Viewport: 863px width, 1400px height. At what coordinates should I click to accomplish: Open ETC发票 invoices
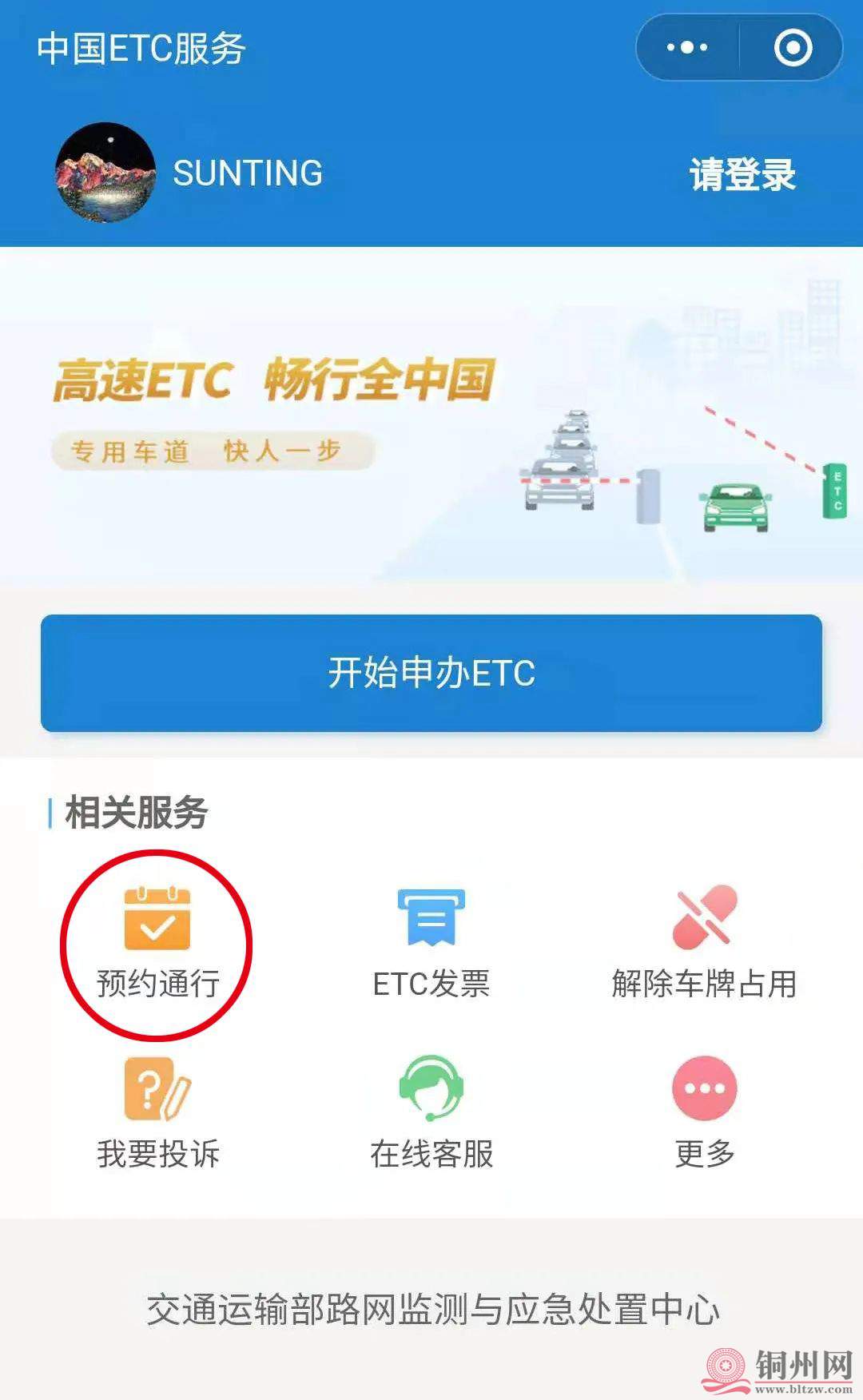[x=431, y=945]
